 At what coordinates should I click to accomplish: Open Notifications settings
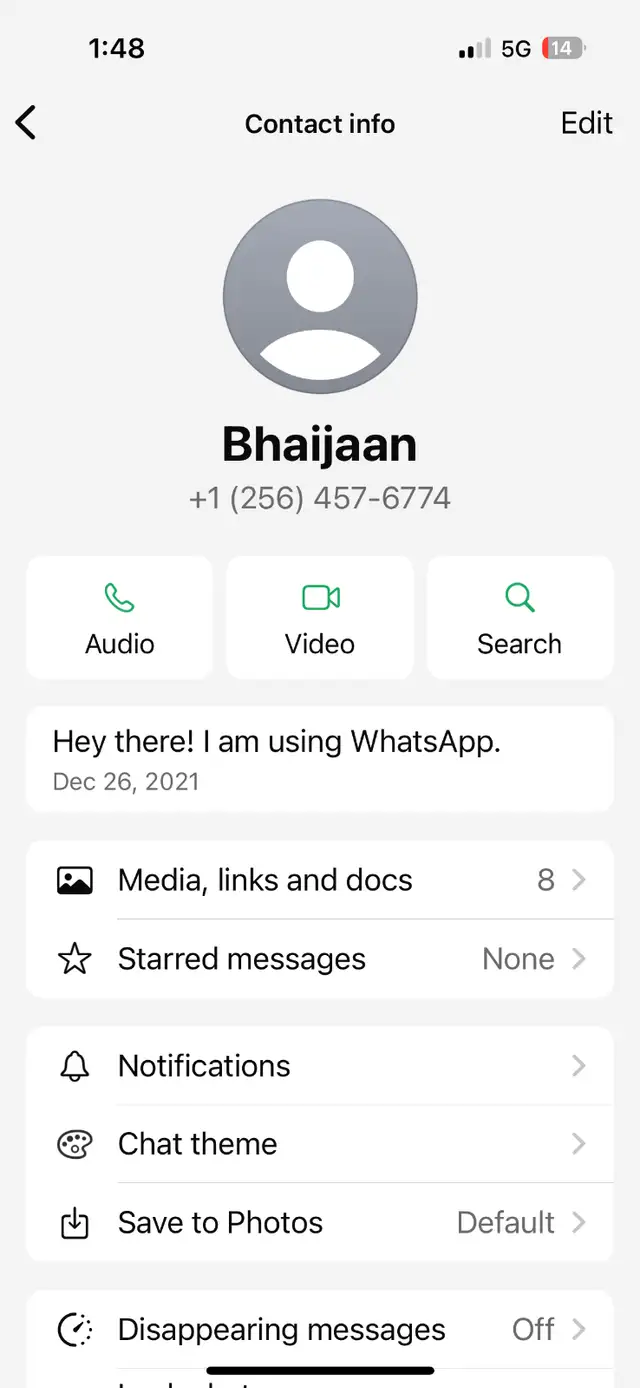(x=320, y=1066)
